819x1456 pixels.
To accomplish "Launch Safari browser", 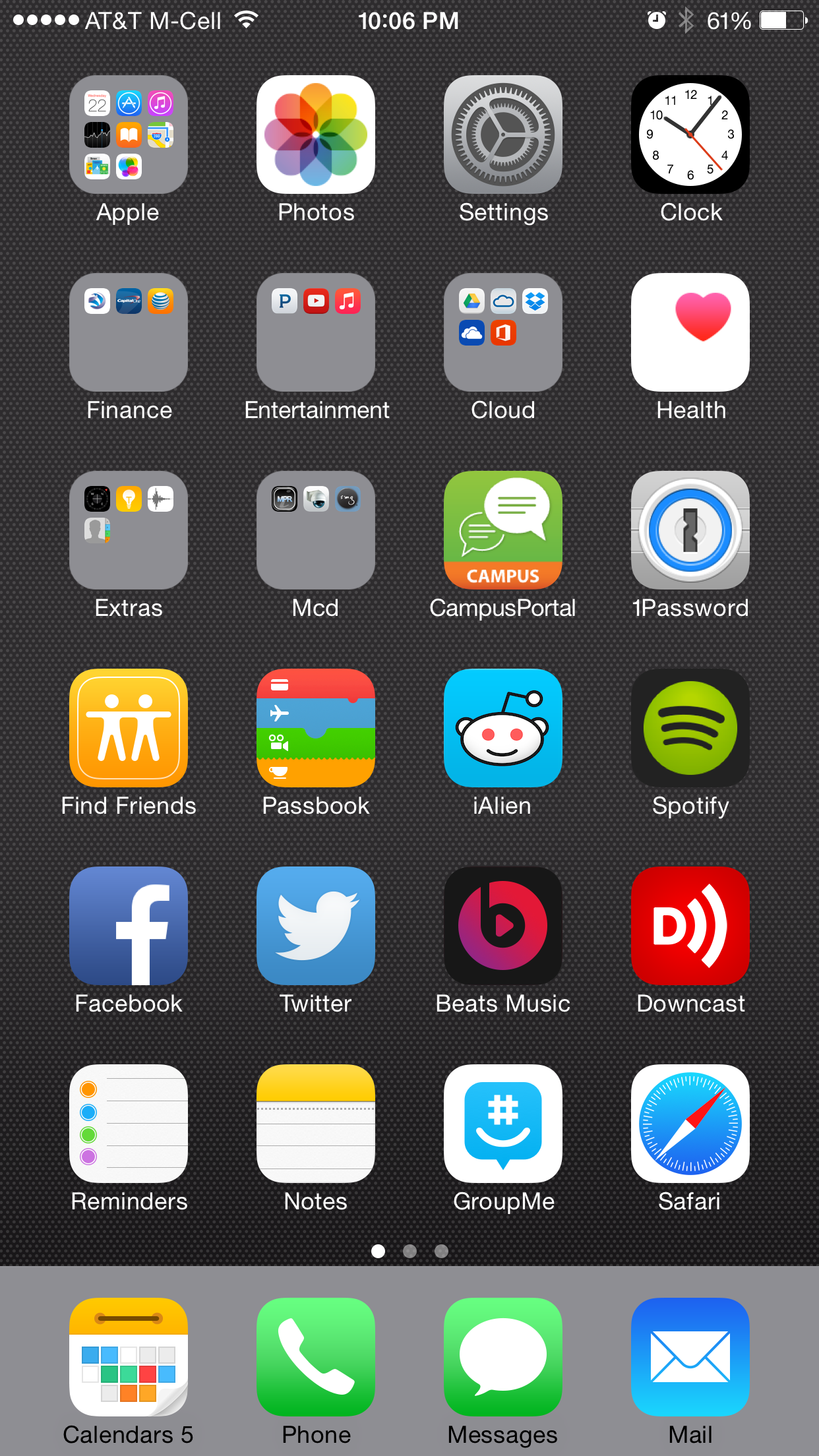I will tap(690, 1124).
